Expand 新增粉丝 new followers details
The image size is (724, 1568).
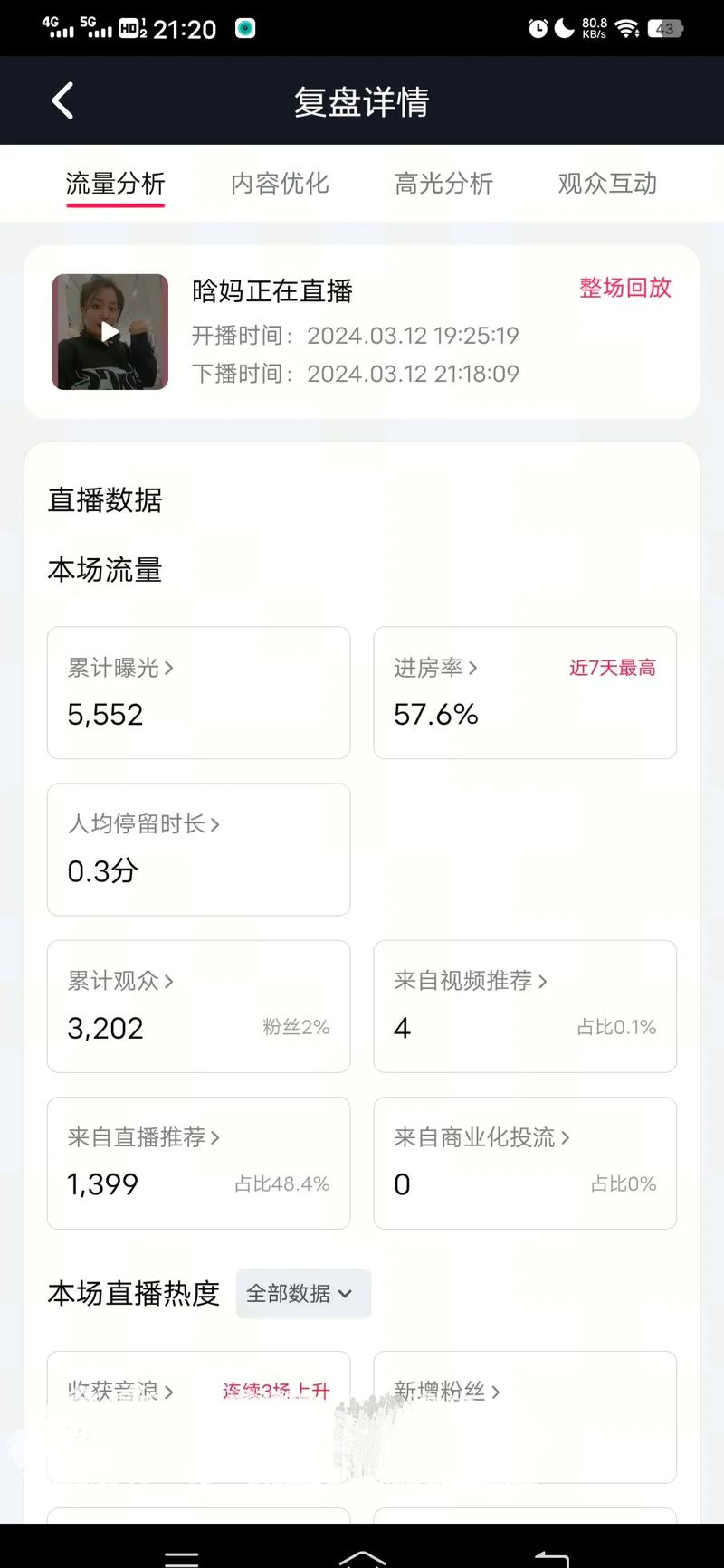(x=443, y=1392)
